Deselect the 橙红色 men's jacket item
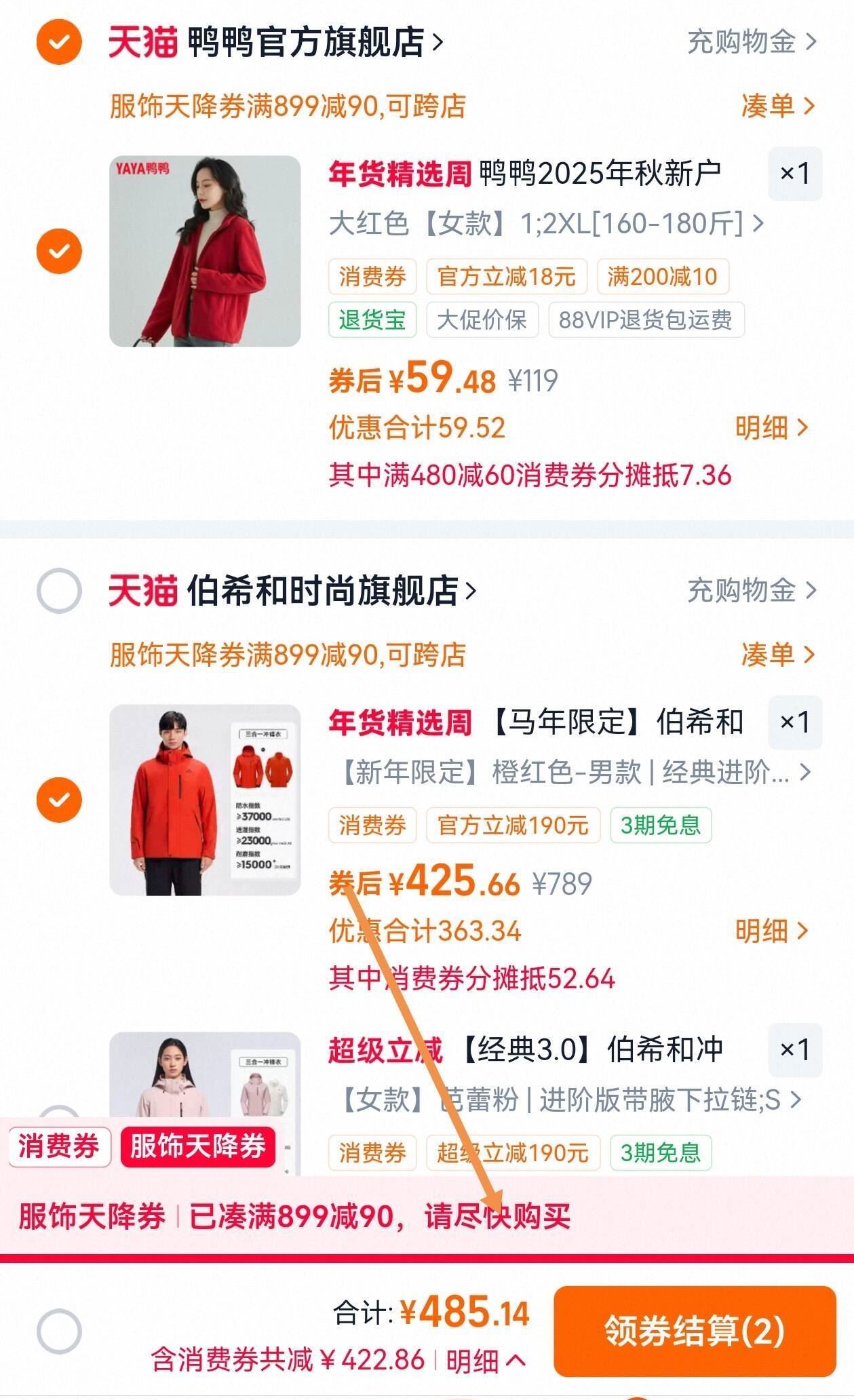854x1400 pixels. (59, 800)
